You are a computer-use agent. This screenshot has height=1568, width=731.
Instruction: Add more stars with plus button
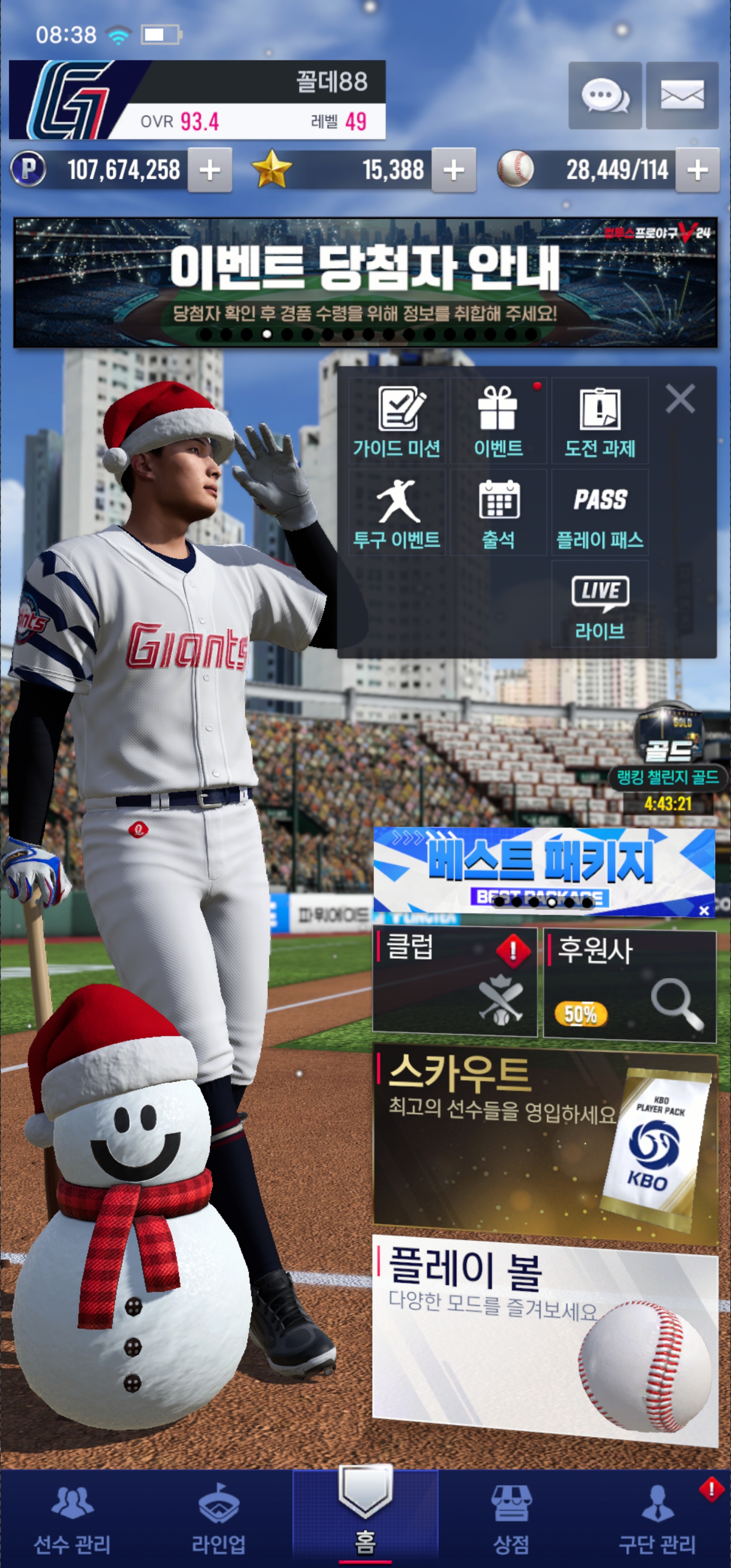pos(453,171)
